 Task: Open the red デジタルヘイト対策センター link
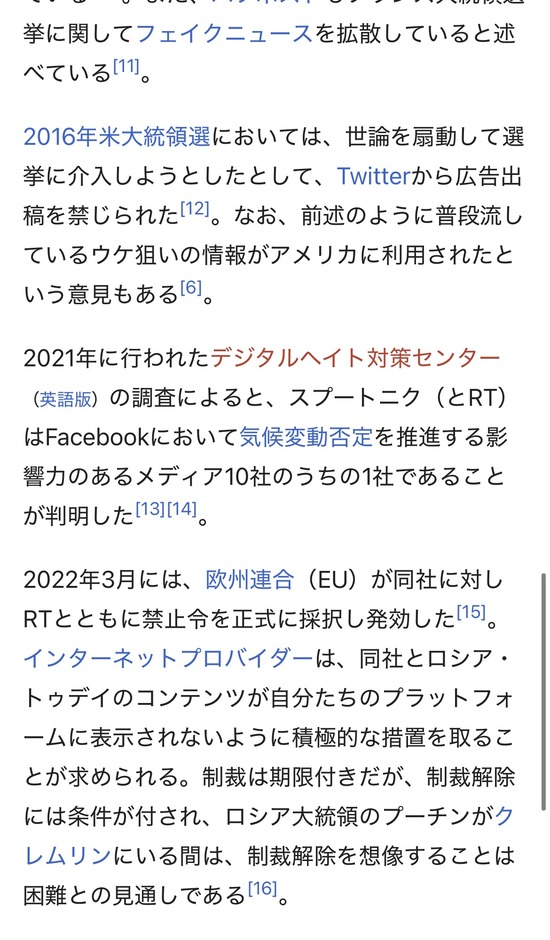point(355,358)
